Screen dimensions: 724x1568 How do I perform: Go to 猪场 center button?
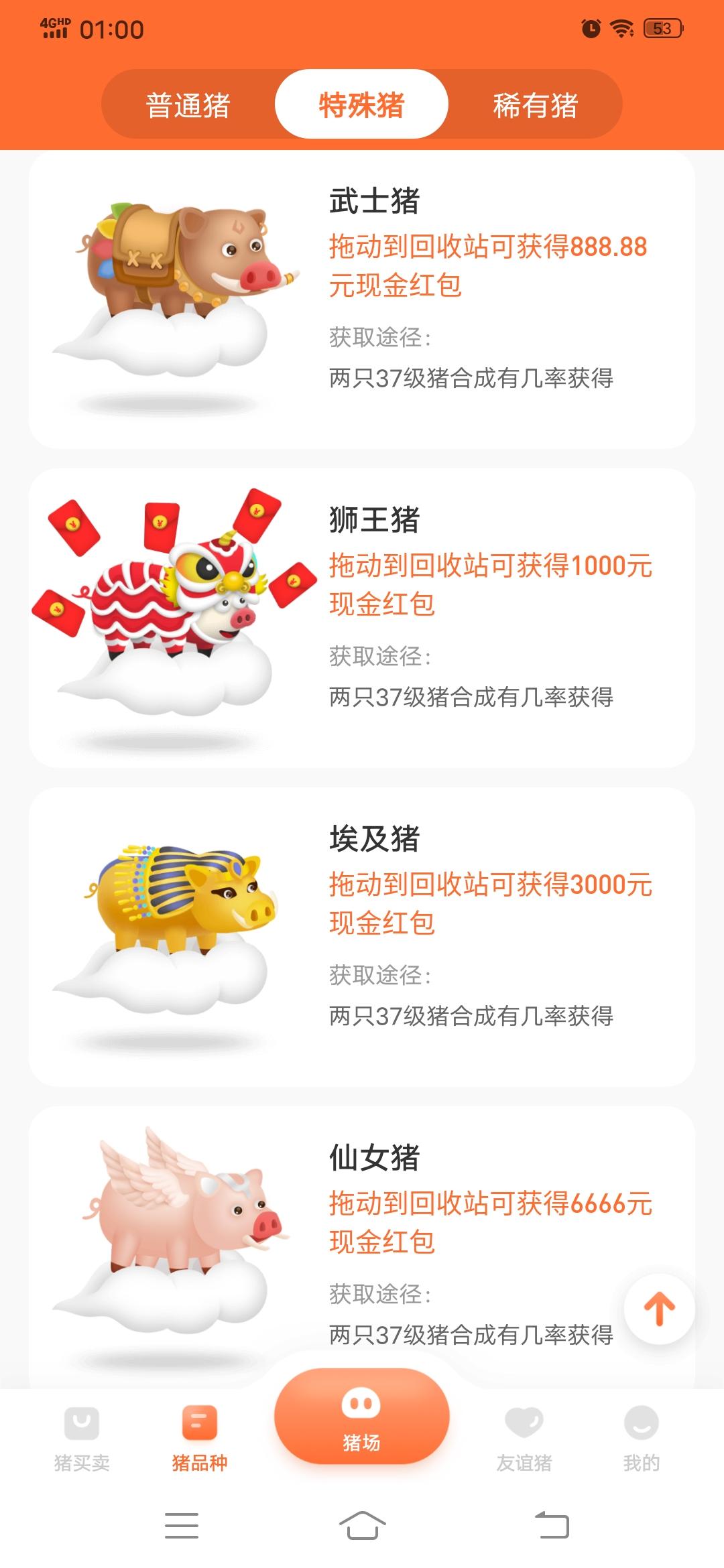pyautogui.click(x=362, y=1416)
